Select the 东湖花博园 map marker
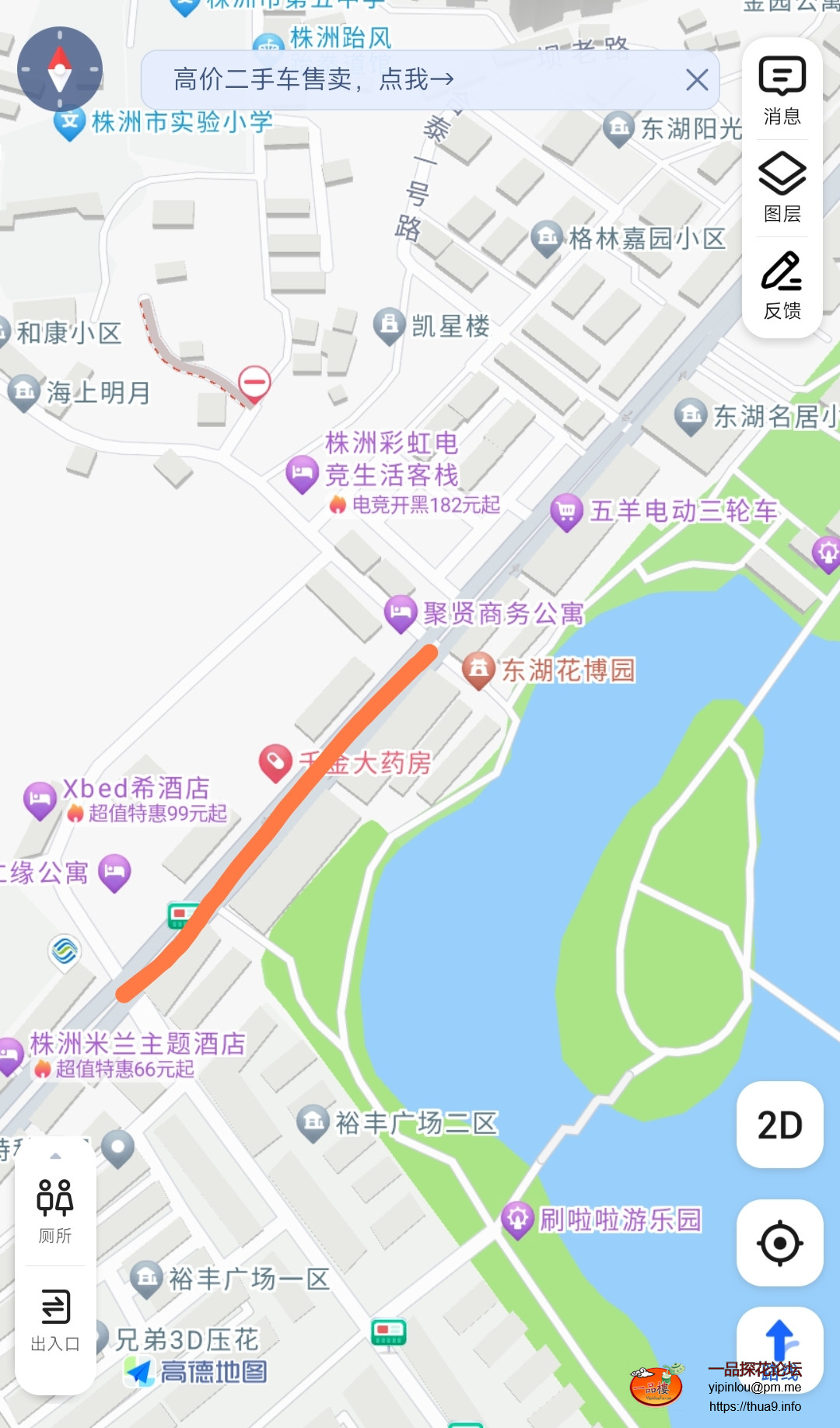Screen dimensions: 840x1428 tap(479, 670)
